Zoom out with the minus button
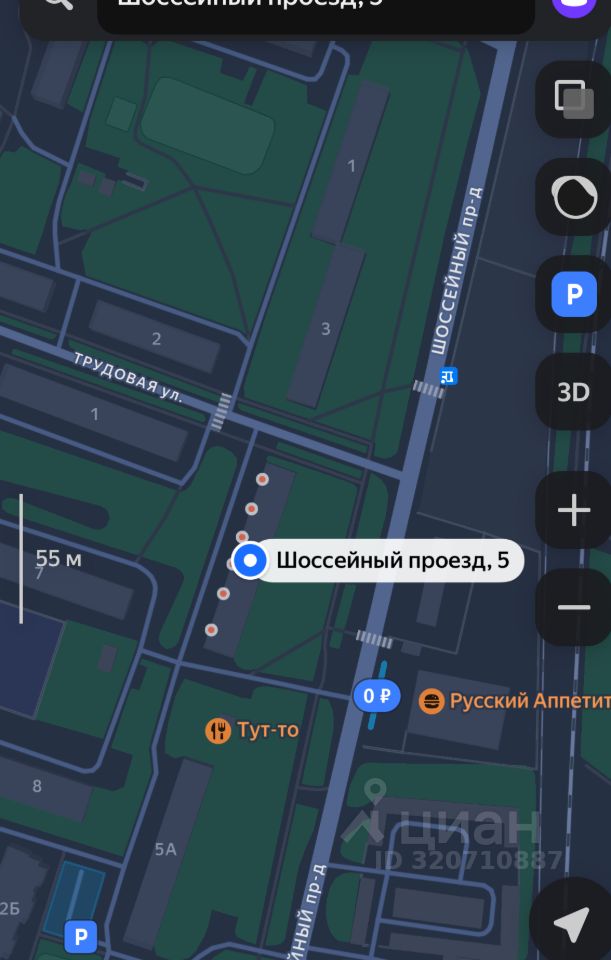 point(573,607)
